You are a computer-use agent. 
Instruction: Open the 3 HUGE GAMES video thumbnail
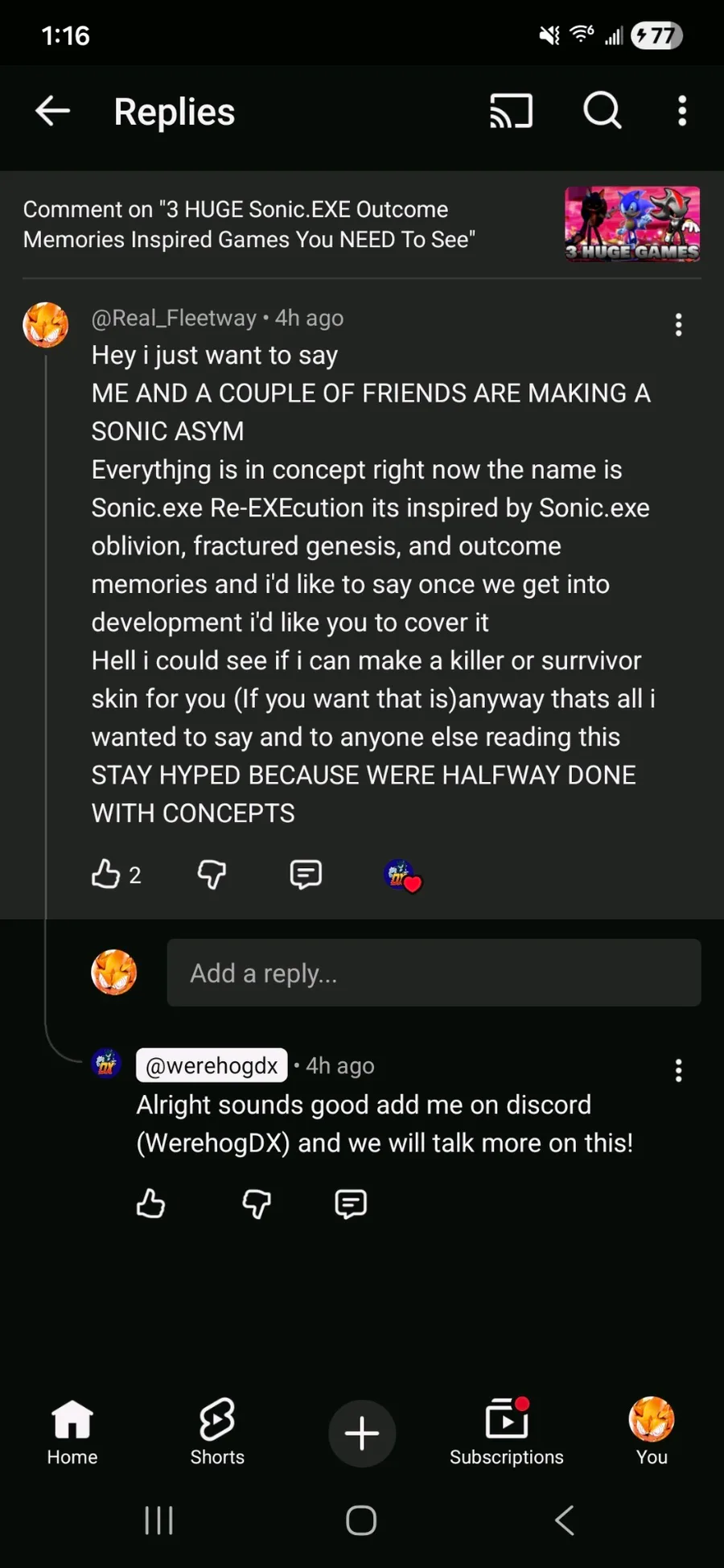[632, 224]
